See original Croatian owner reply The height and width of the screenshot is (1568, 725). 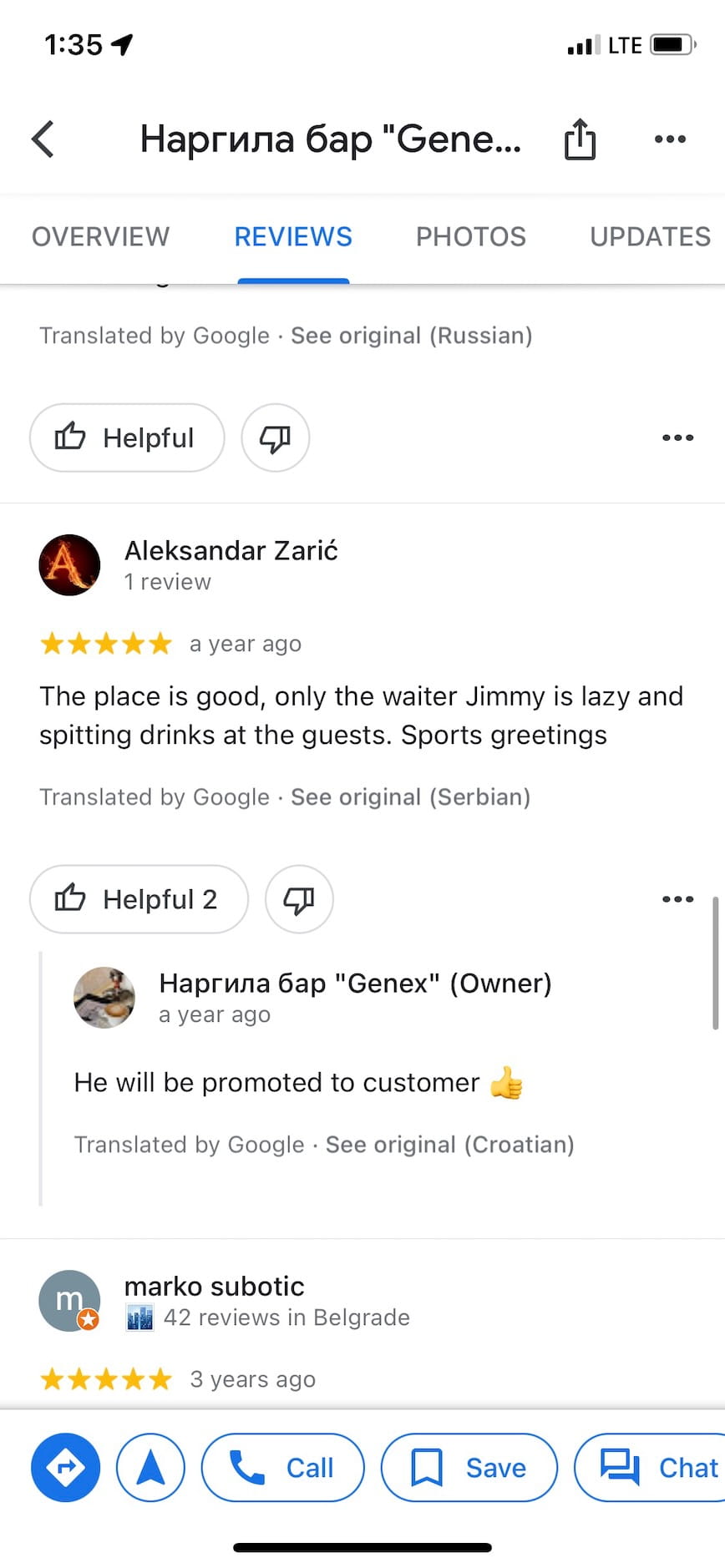tap(449, 1145)
